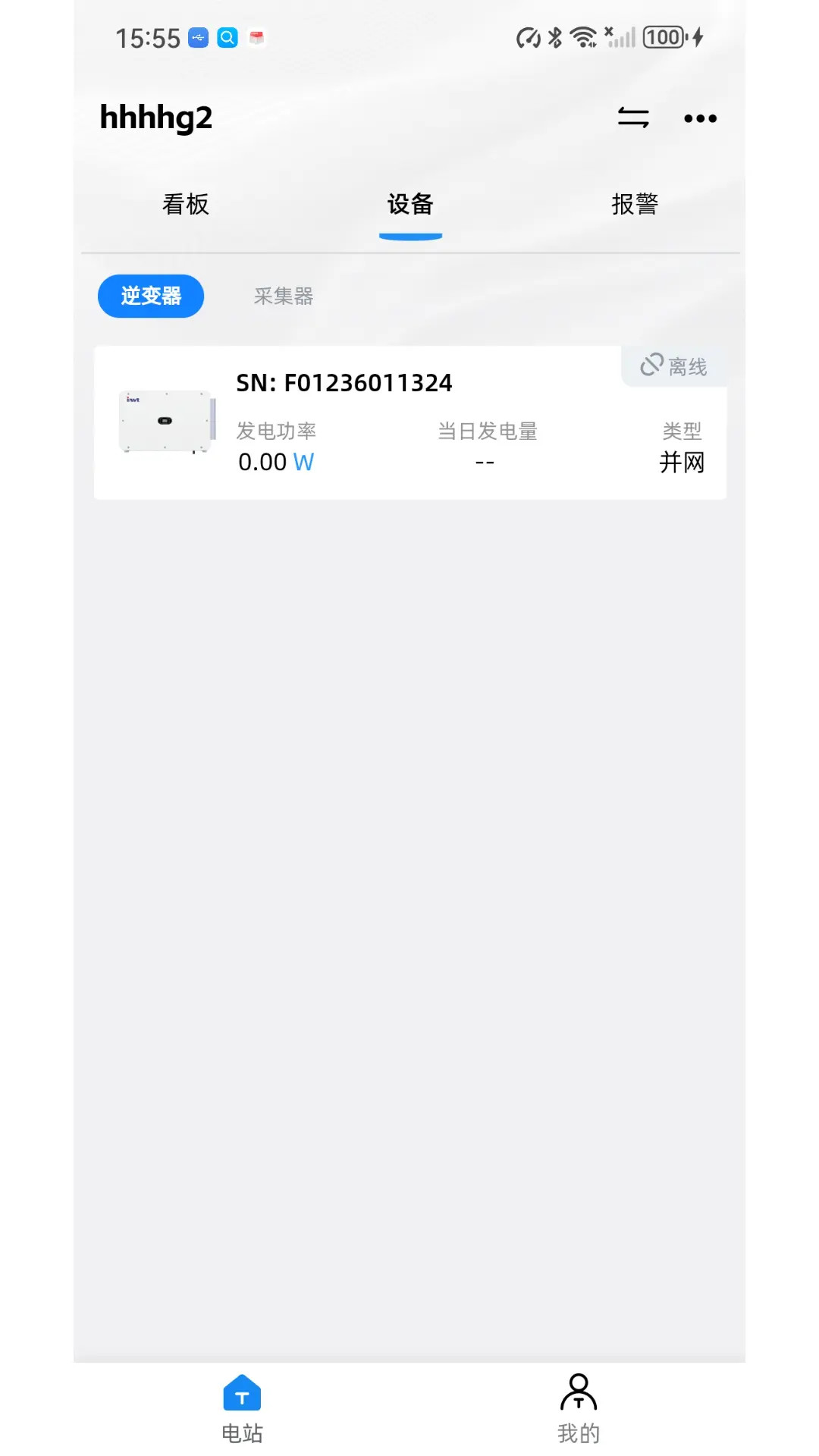Go to the 我的 profile page
This screenshot has width=819, height=1456.
579,1408
